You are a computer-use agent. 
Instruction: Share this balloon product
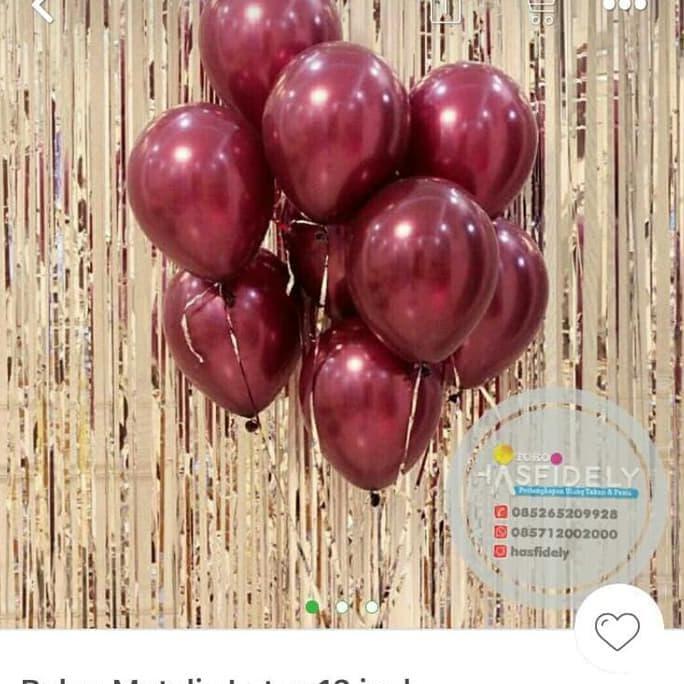pos(446,9)
